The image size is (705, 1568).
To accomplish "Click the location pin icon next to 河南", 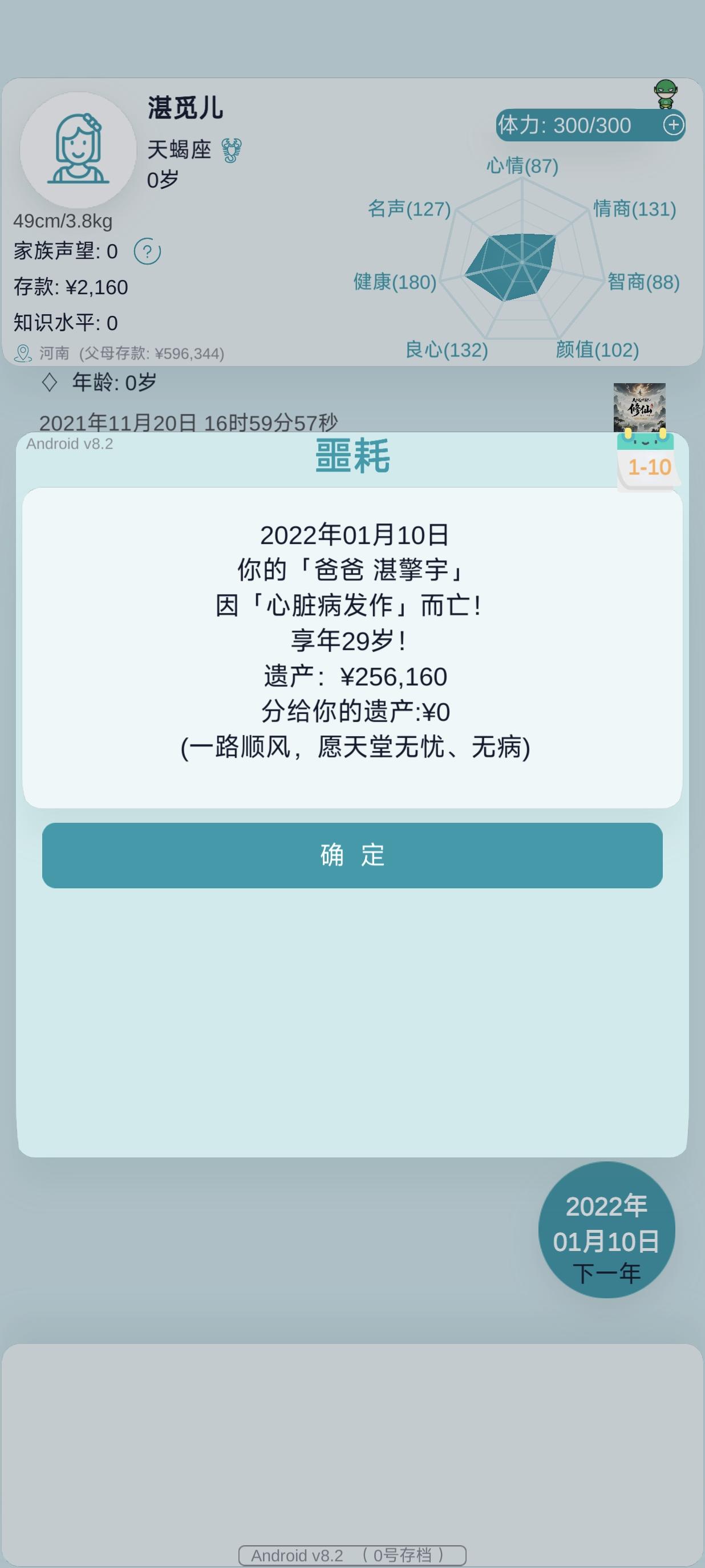I will pyautogui.click(x=23, y=352).
